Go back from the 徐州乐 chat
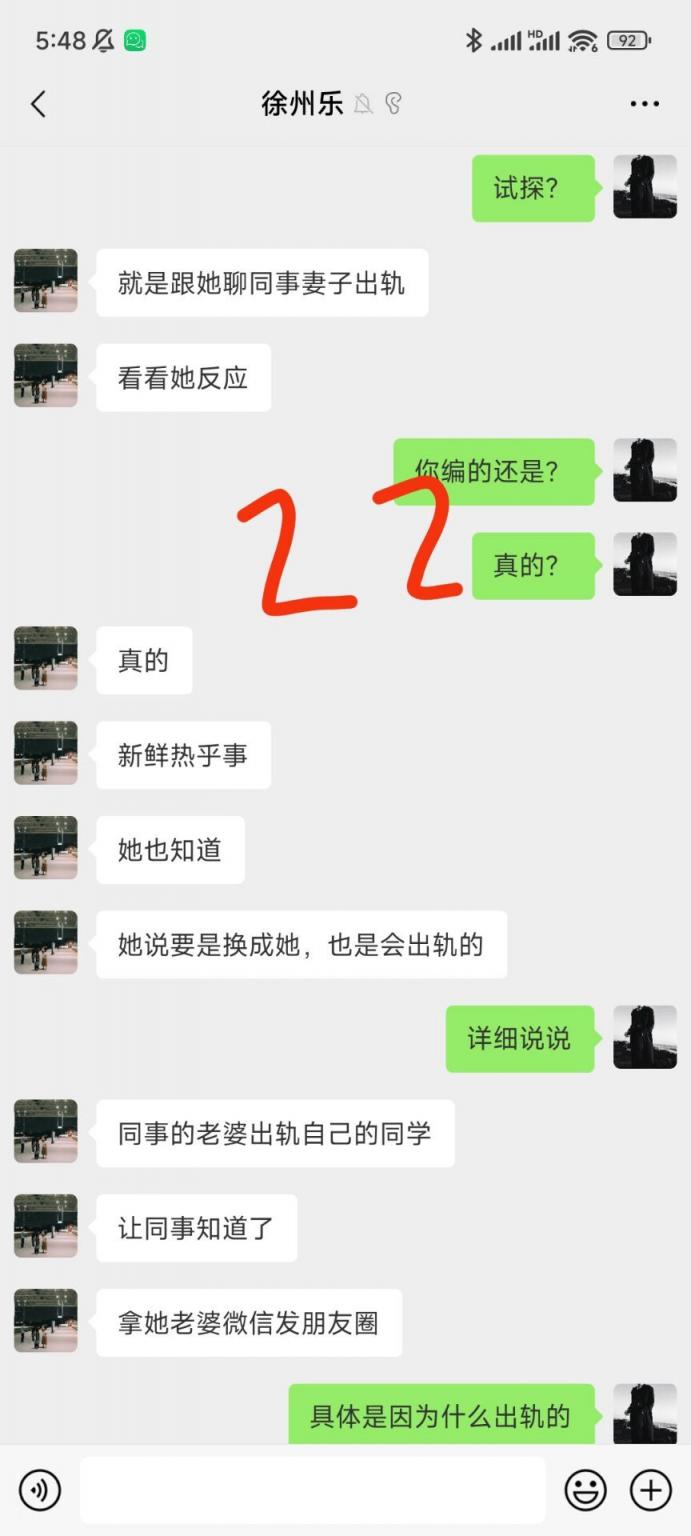The image size is (691, 1536). pos(38,104)
